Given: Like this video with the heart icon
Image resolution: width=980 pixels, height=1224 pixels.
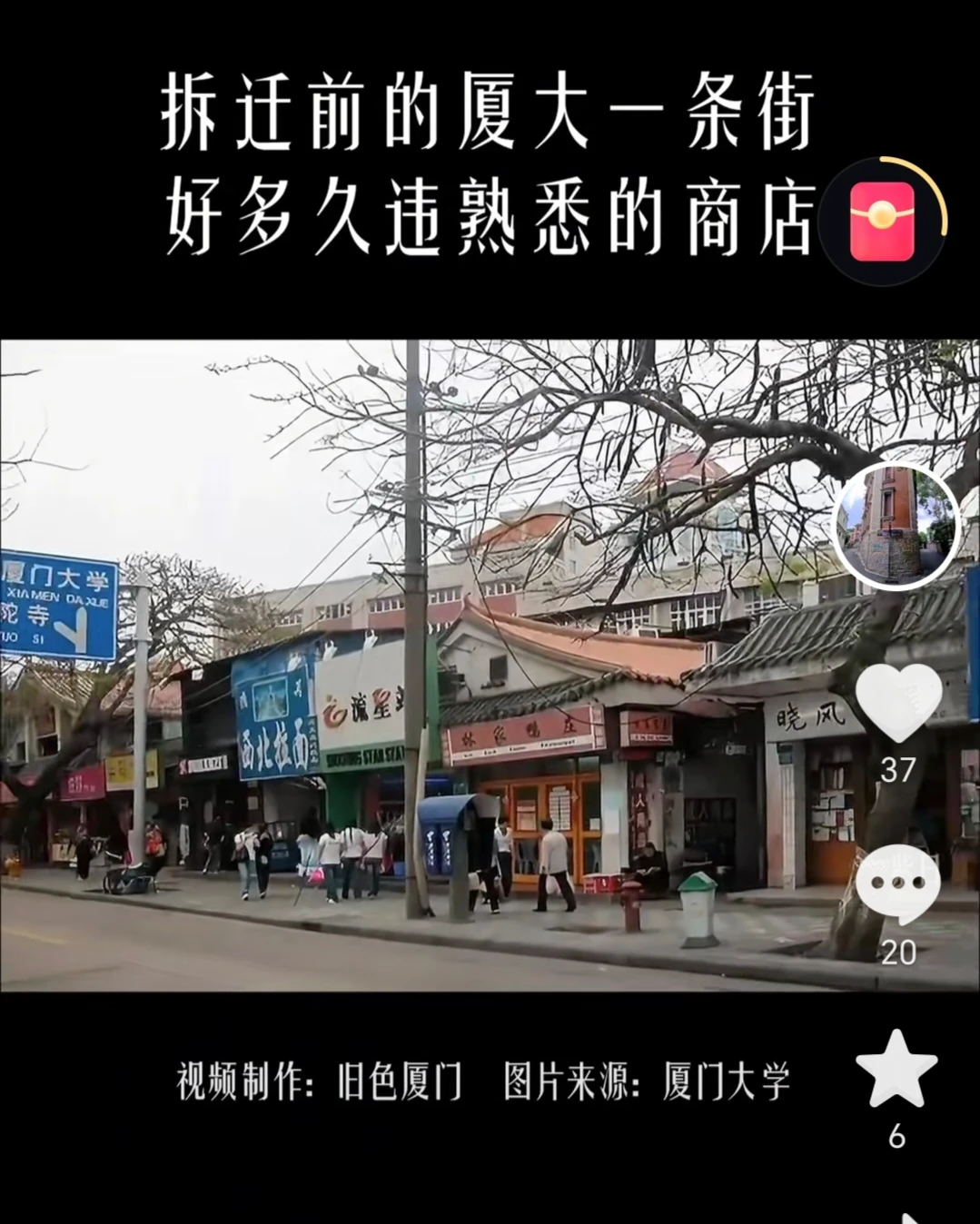Looking at the screenshot, I should 897,704.
